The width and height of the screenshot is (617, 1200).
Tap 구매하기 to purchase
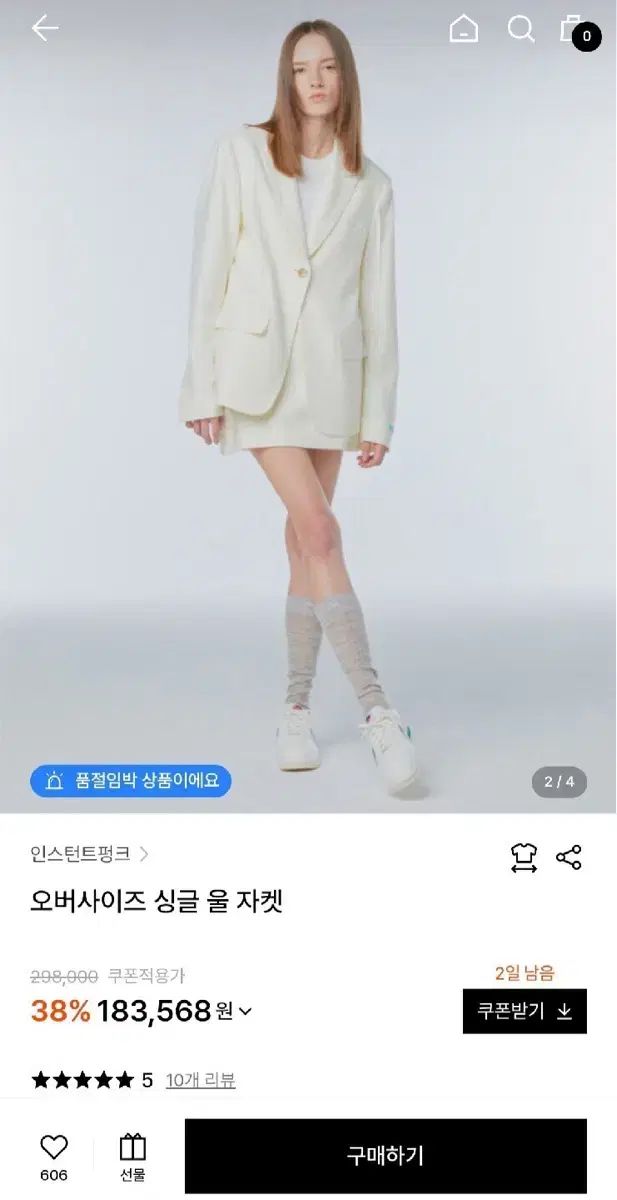(x=385, y=1156)
